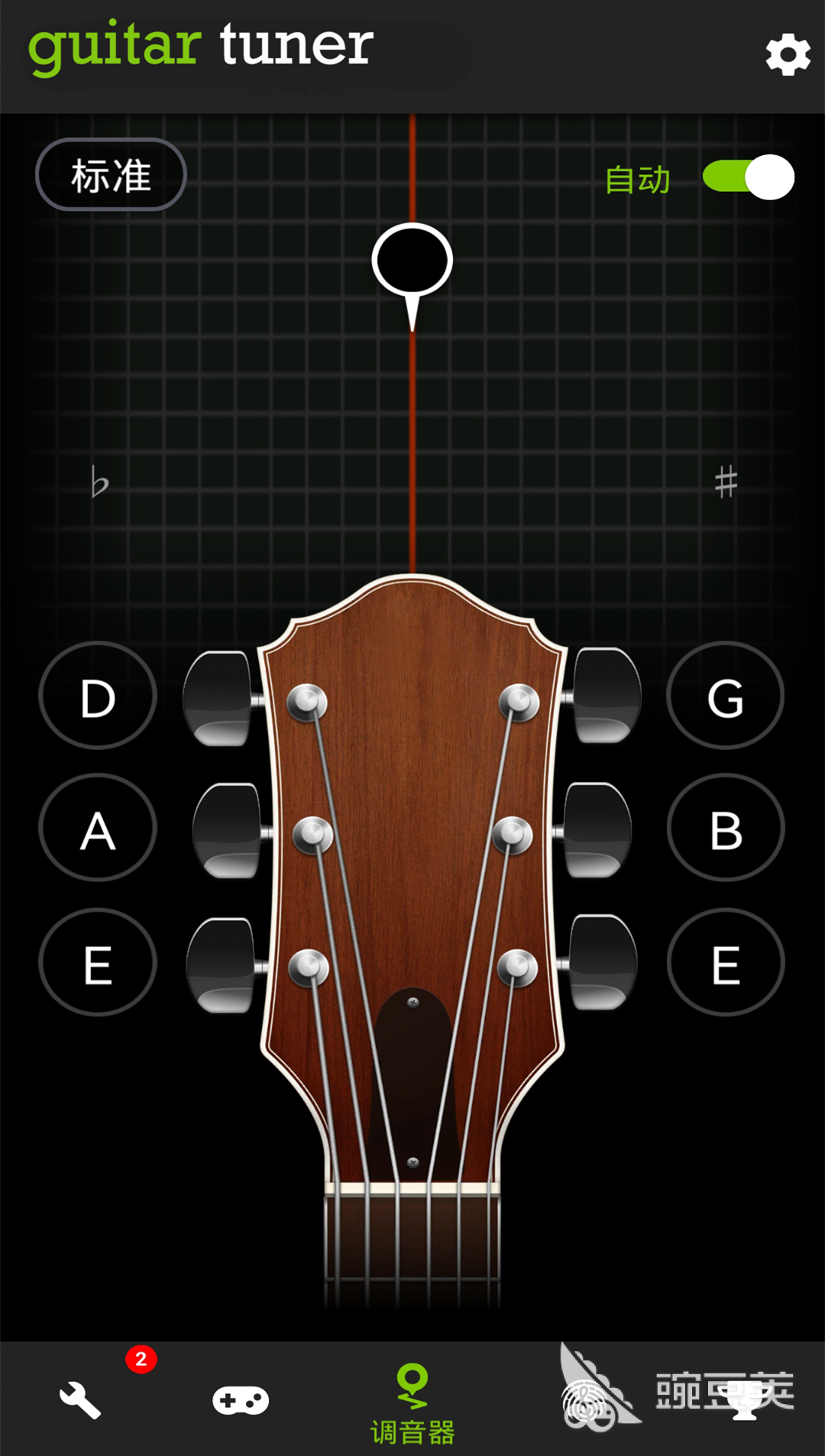The height and width of the screenshot is (1456, 825).
Task: Open the wrench tools tab
Action: 82,1400
